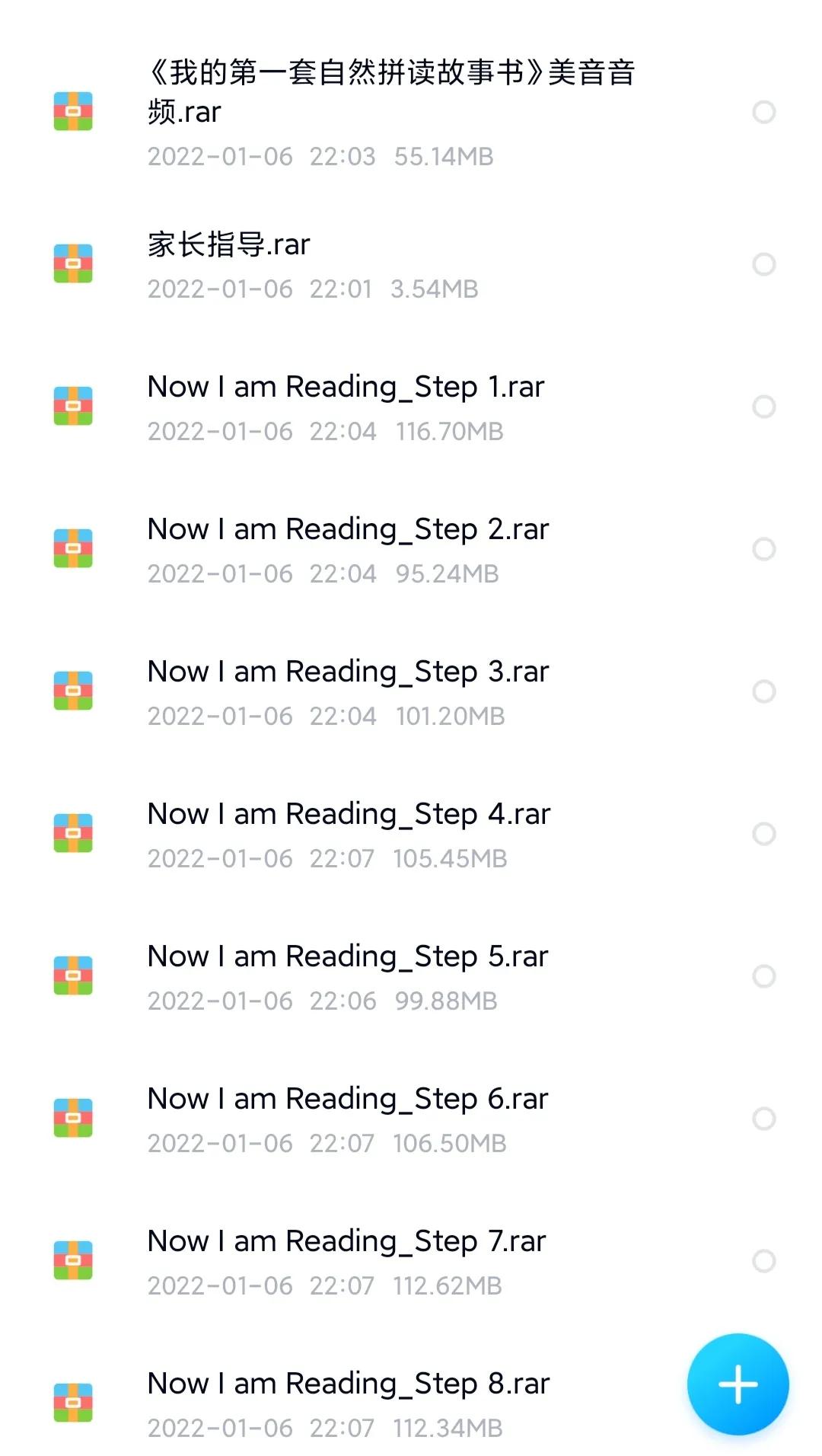Open Now I am Reading_Step 8.rar

click(348, 1384)
